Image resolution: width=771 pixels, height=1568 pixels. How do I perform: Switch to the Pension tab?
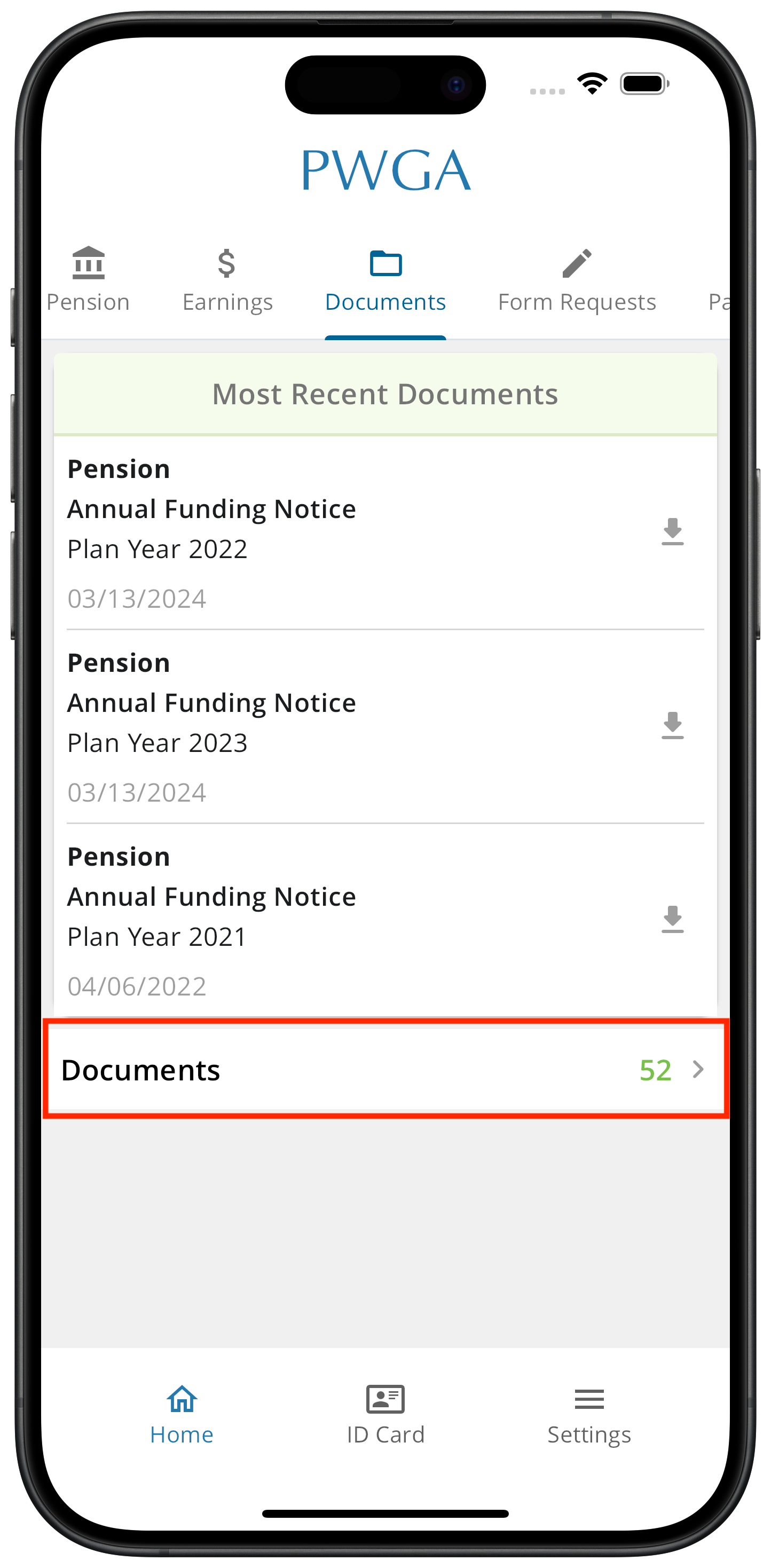88,280
